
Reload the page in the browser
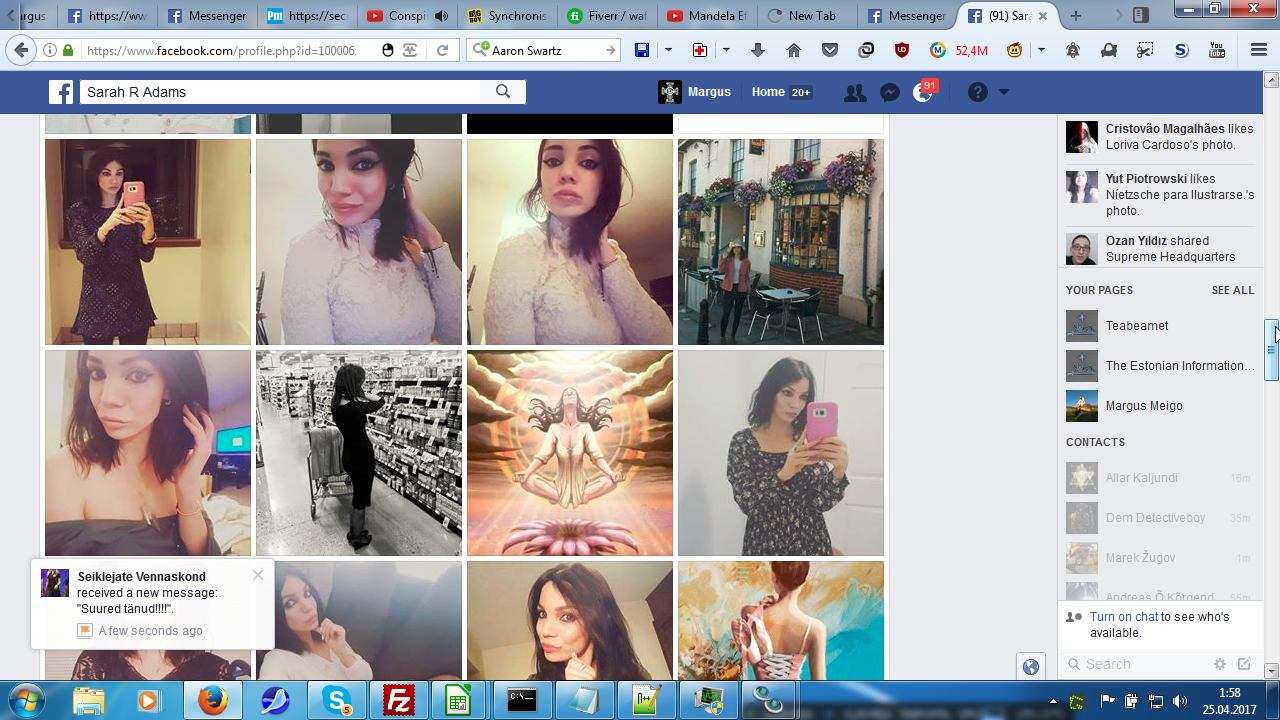[x=442, y=50]
